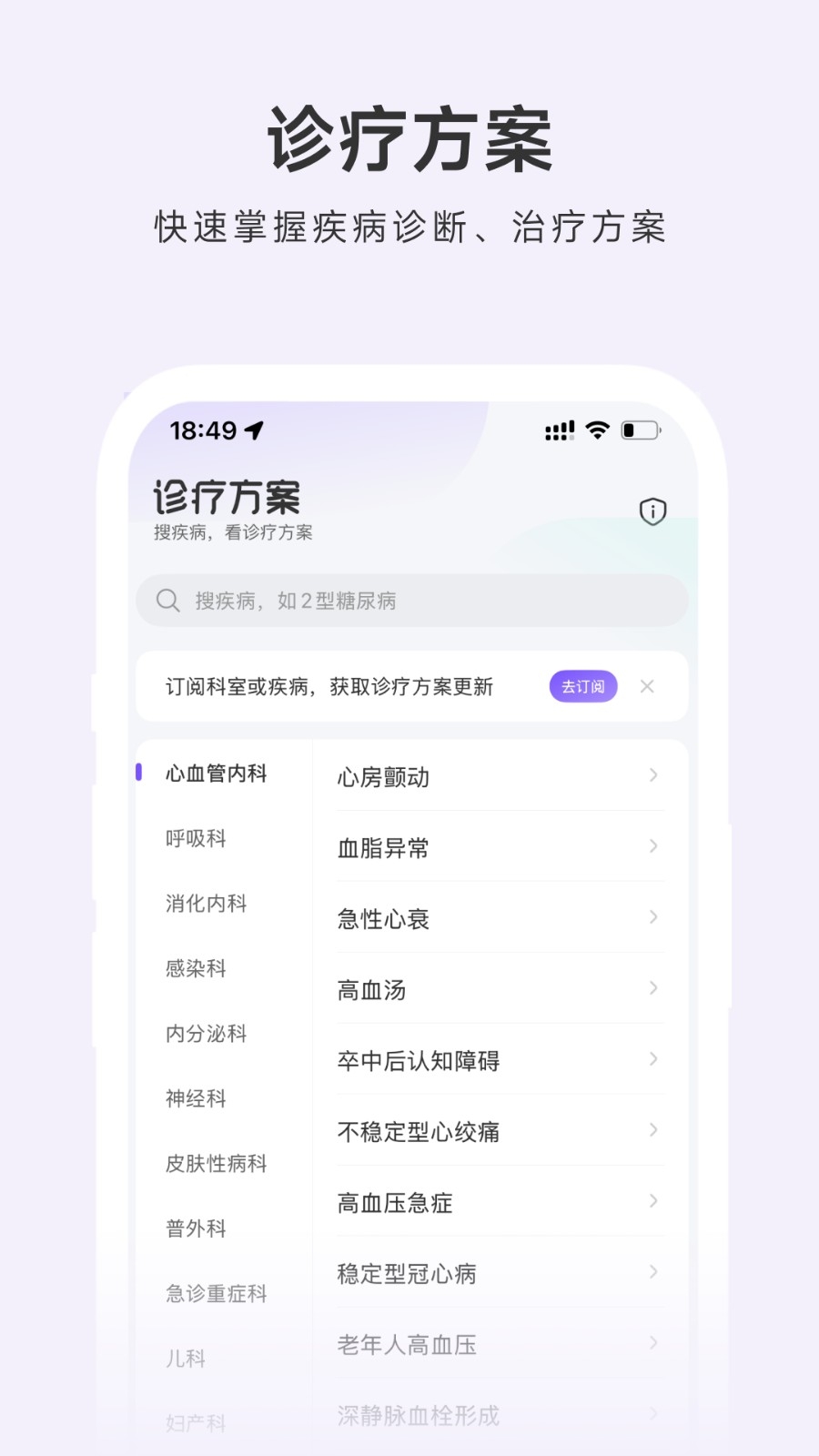
Task: Dismiss the subscription banner with X
Action: pos(647,686)
